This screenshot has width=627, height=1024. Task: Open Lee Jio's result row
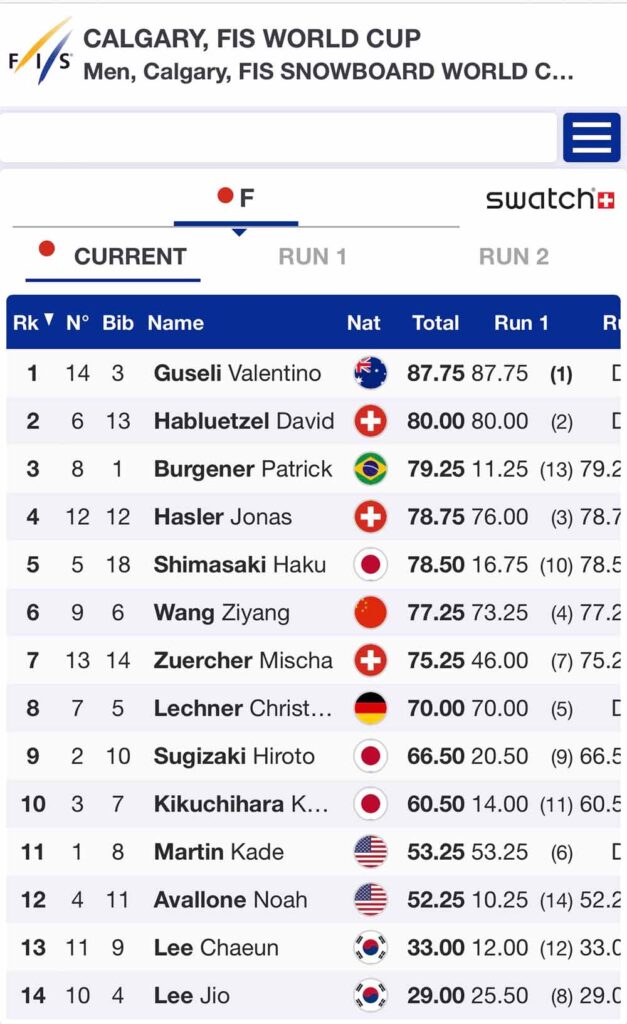click(191, 995)
